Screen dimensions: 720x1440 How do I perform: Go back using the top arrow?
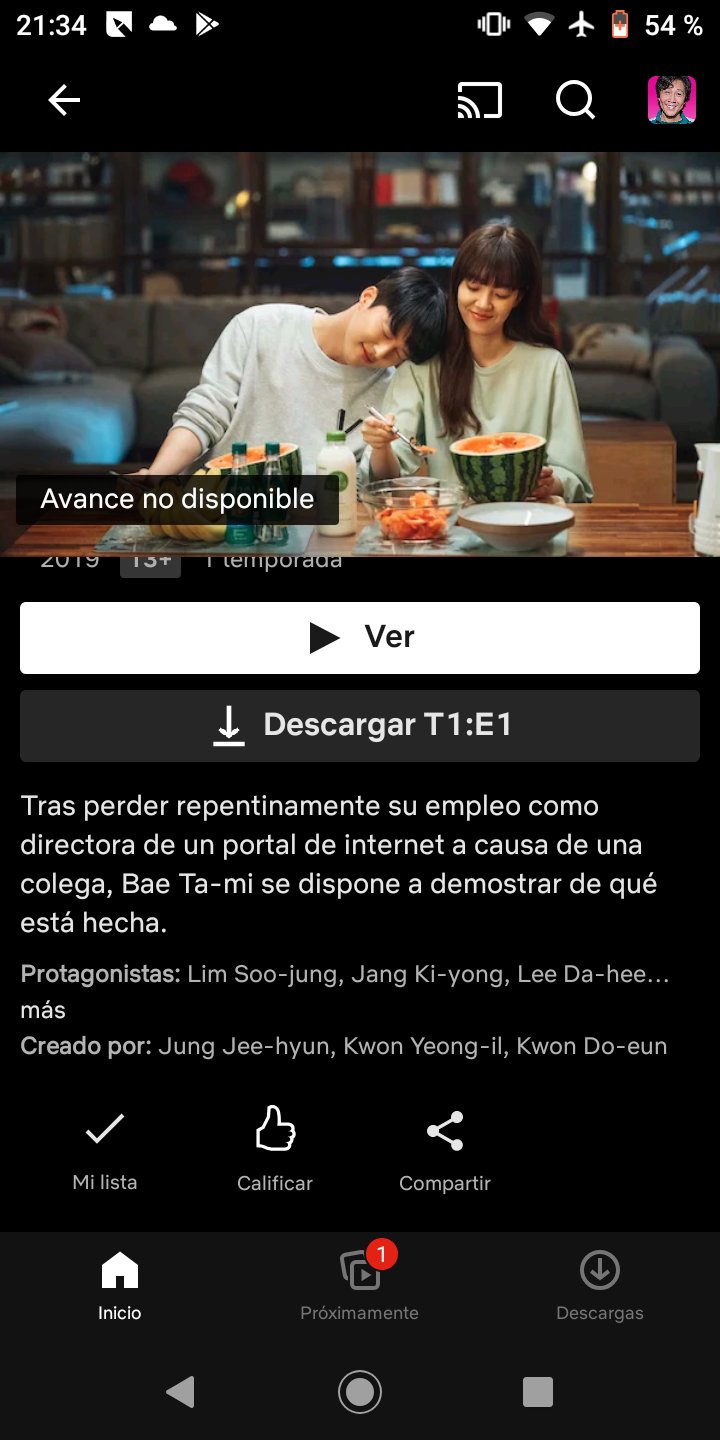click(x=64, y=100)
